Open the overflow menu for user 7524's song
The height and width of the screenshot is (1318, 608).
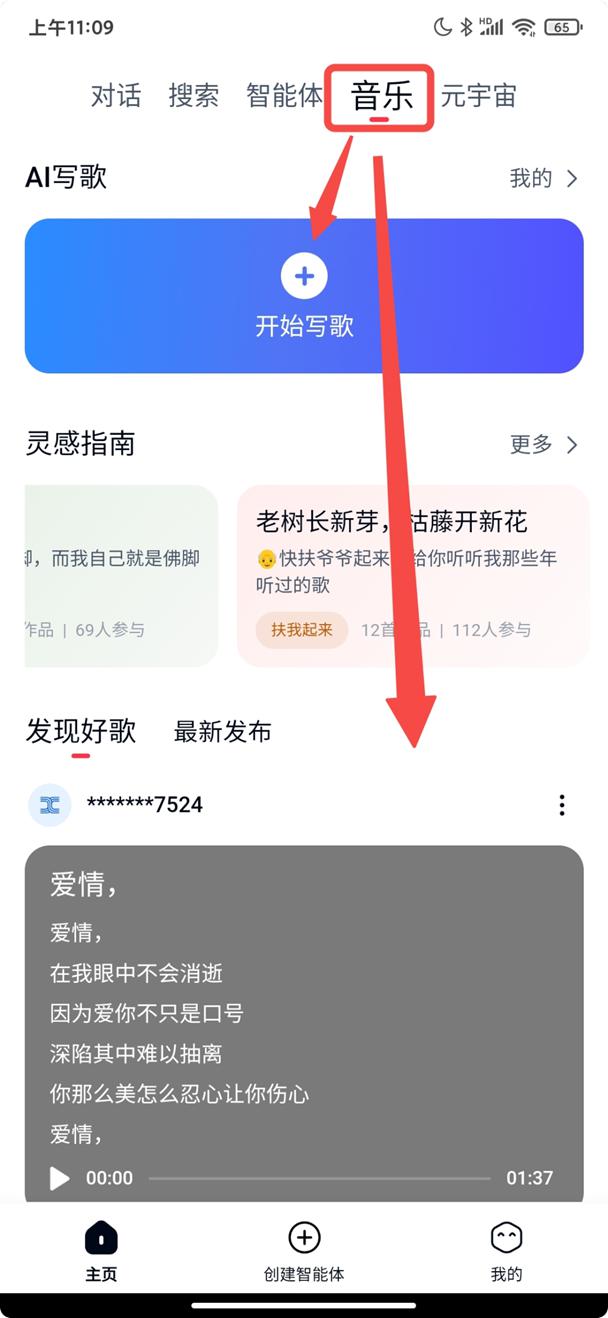coord(562,805)
